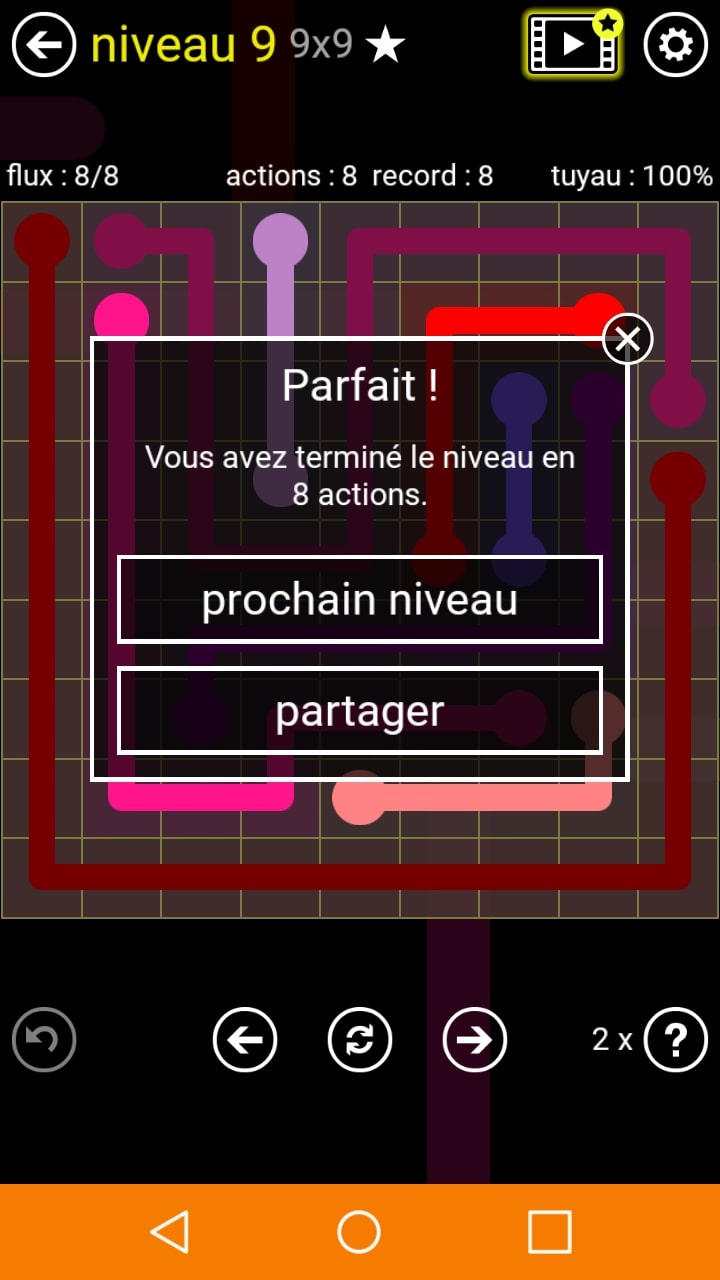Go to the previous level arrow
Image resolution: width=720 pixels, height=1280 pixels.
coord(245,1040)
